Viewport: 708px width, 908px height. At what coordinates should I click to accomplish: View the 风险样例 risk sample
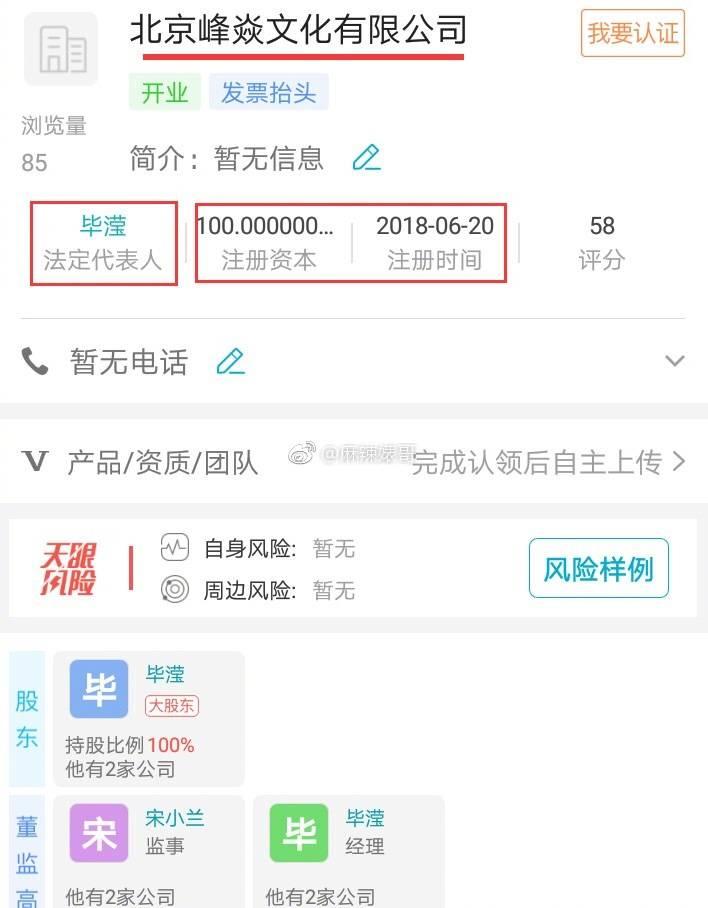click(598, 569)
